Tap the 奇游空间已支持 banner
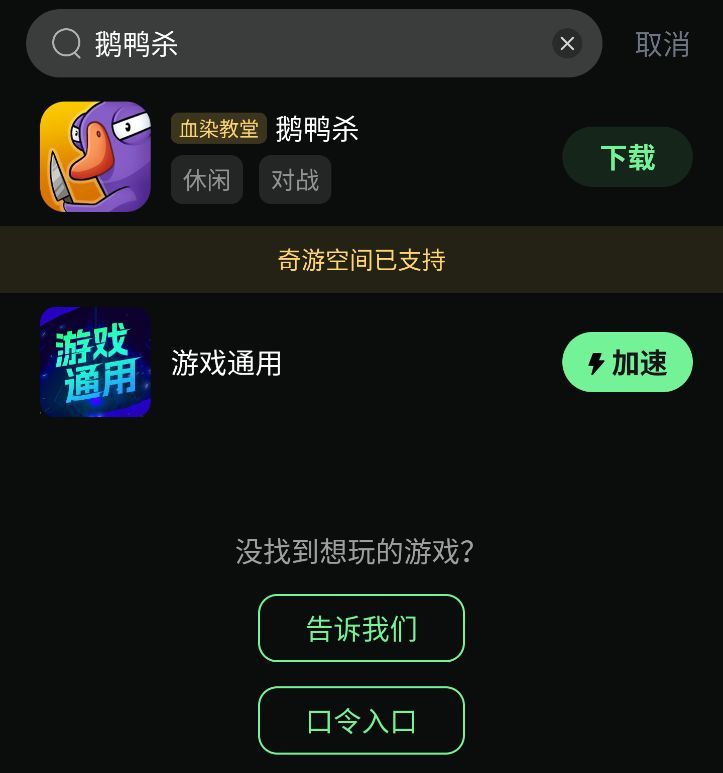Screen dimensions: 723x773 361,260
